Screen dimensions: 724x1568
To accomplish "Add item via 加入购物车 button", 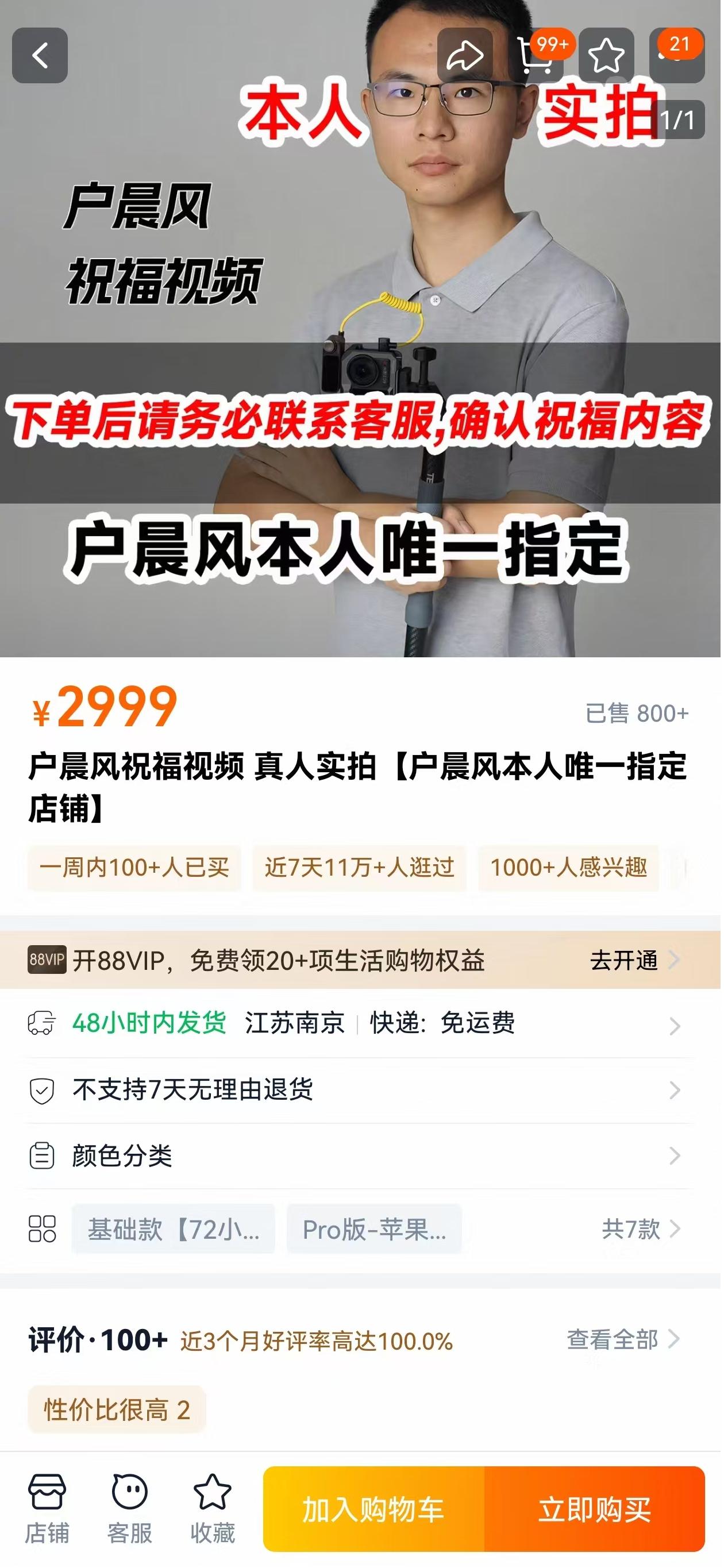I will (374, 1509).
